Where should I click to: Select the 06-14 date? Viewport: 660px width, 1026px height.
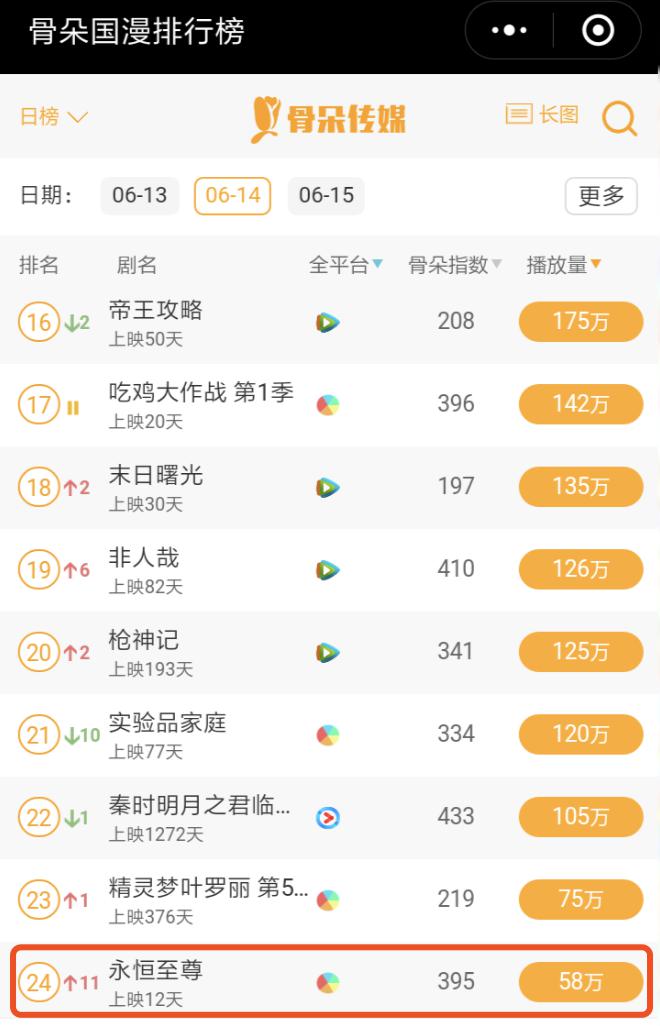[233, 195]
